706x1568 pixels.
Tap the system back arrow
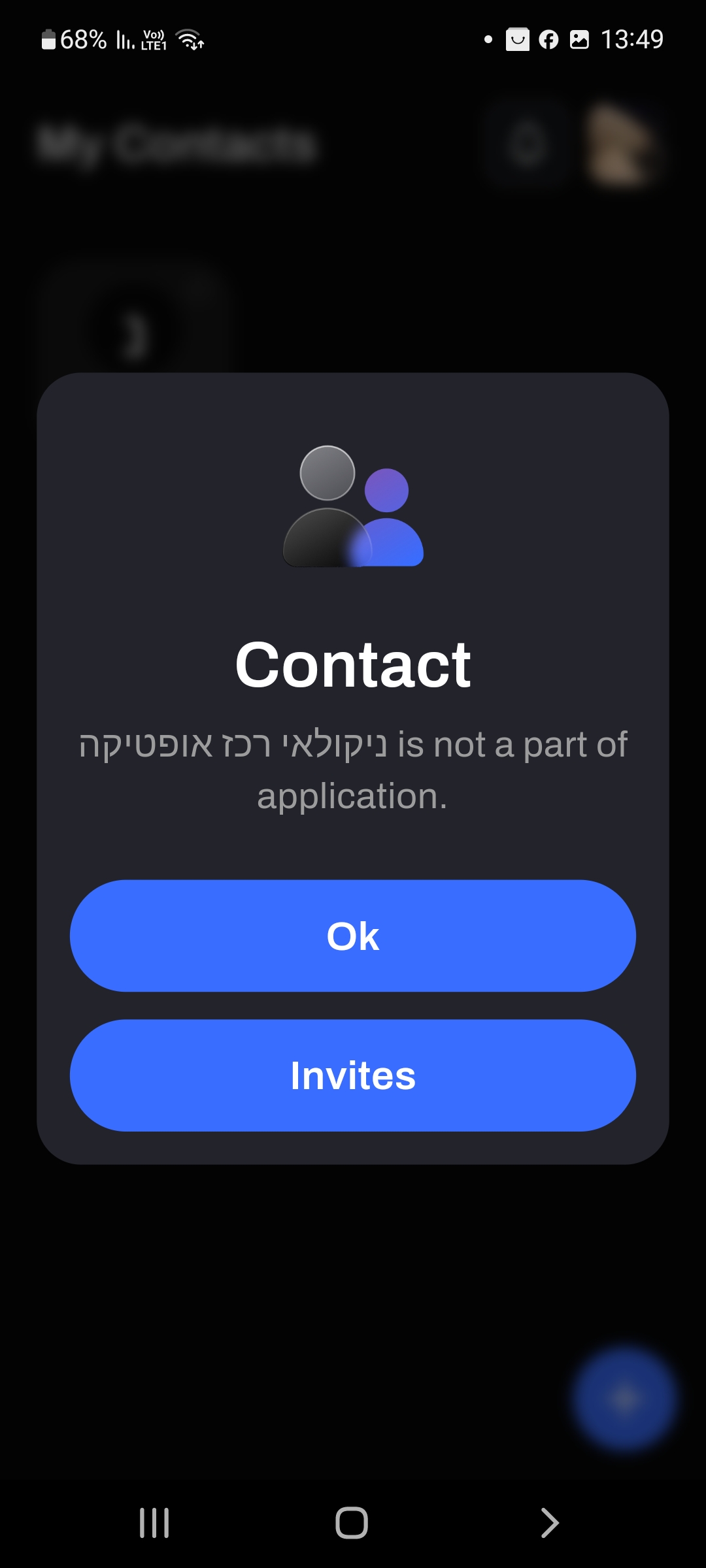[549, 1523]
